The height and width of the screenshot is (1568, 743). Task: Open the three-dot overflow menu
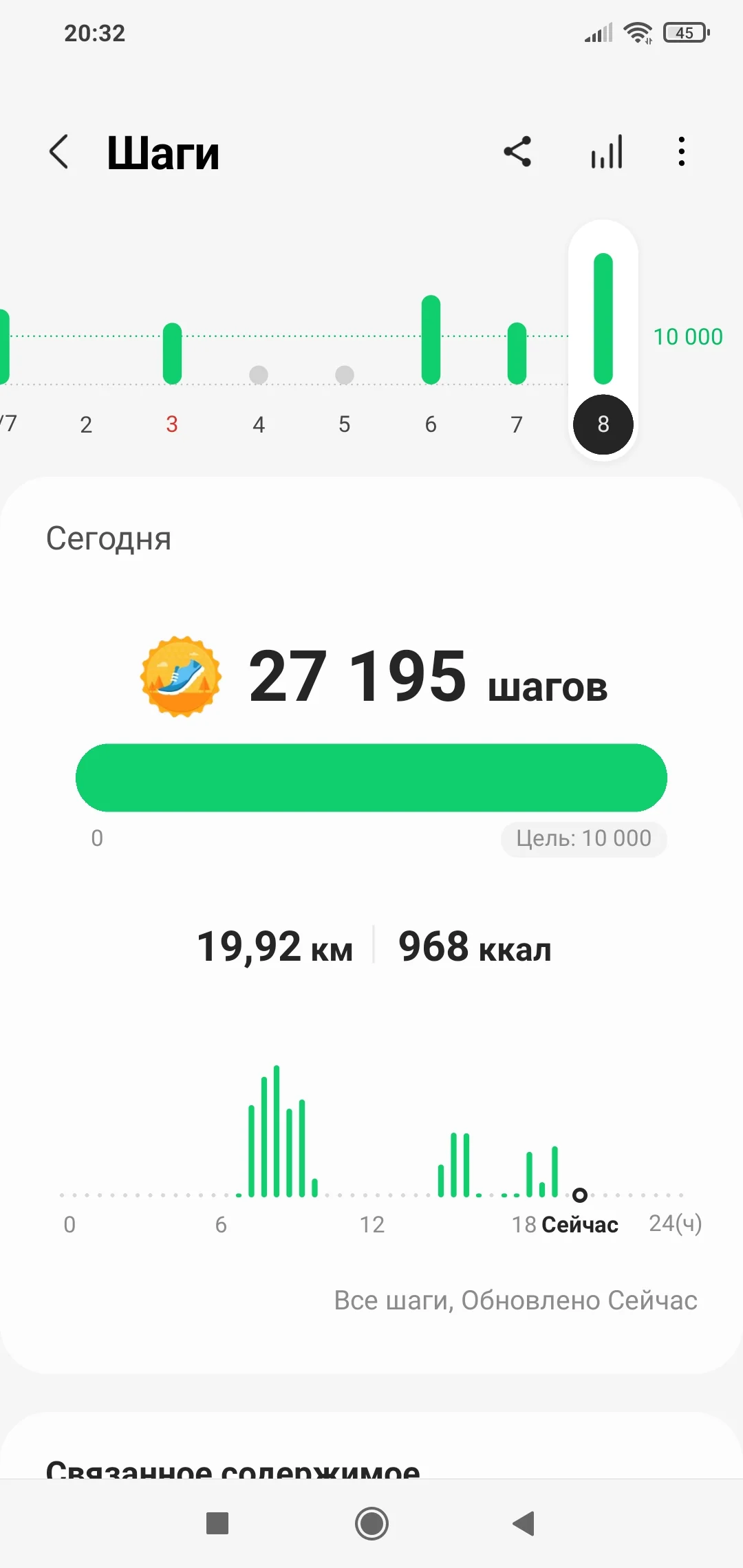(x=681, y=151)
